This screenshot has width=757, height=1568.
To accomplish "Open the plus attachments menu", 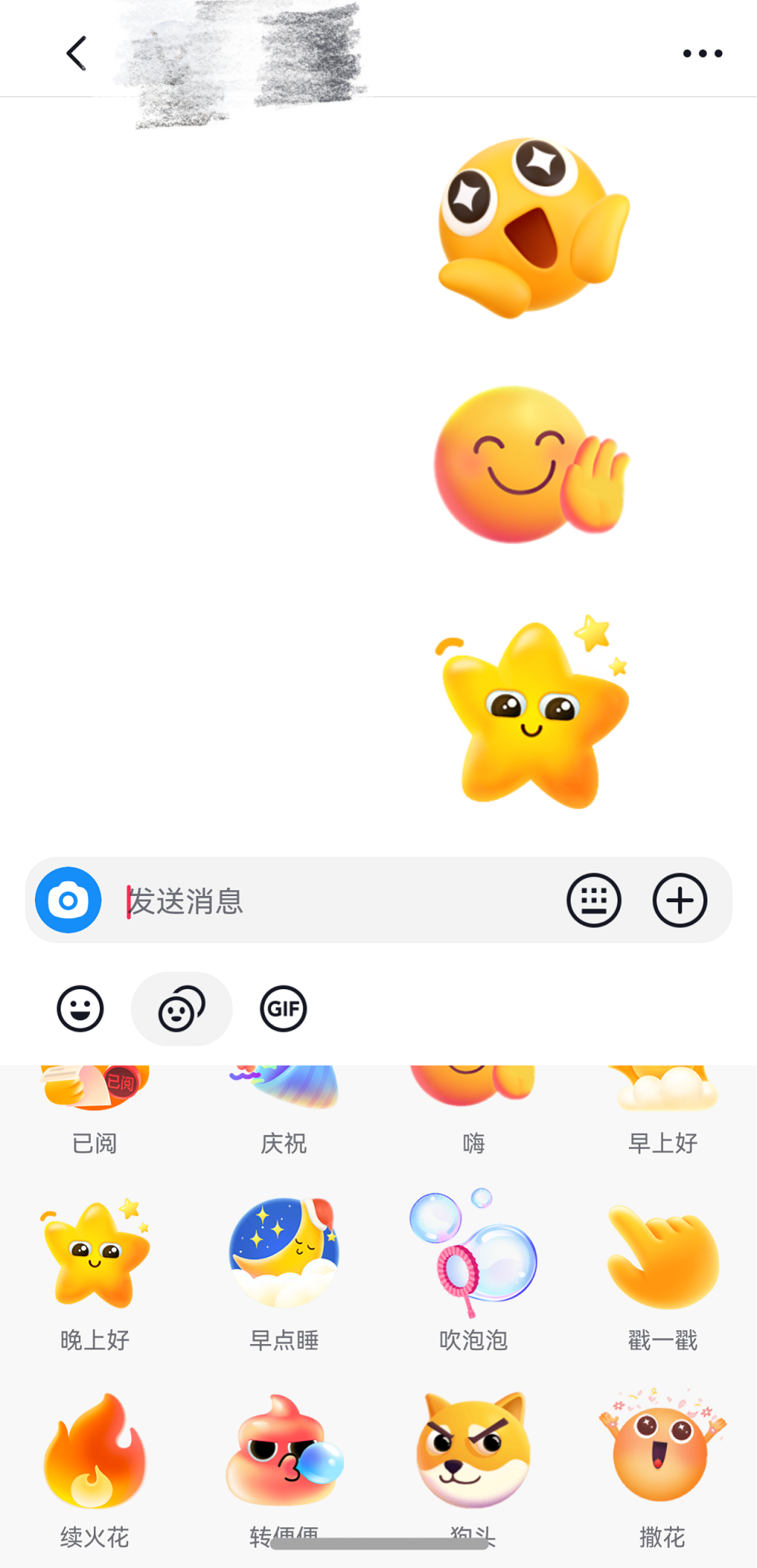I will [x=679, y=900].
